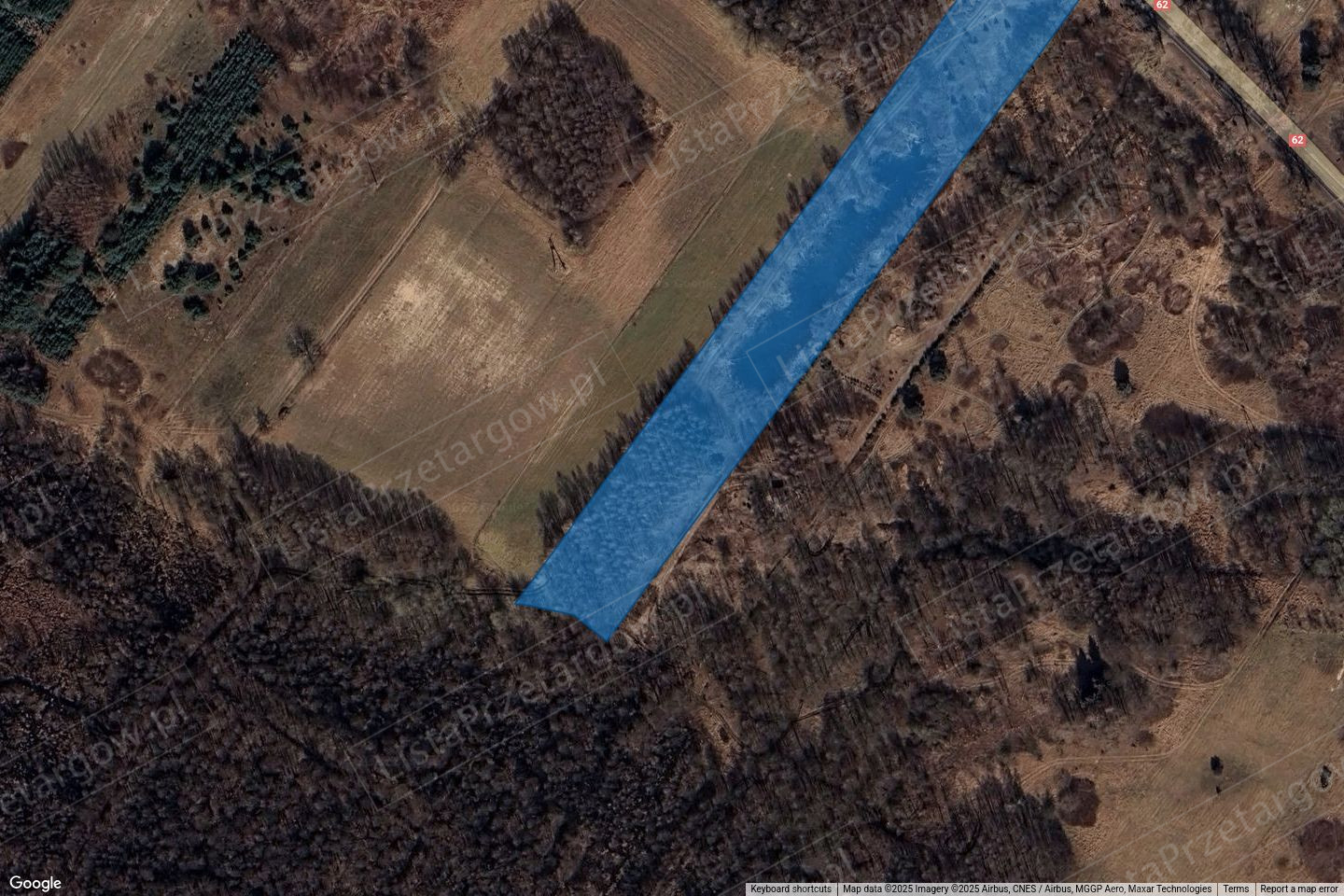The height and width of the screenshot is (896, 1344).
Task: Open Keyboard shortcuts
Action: (x=791, y=889)
